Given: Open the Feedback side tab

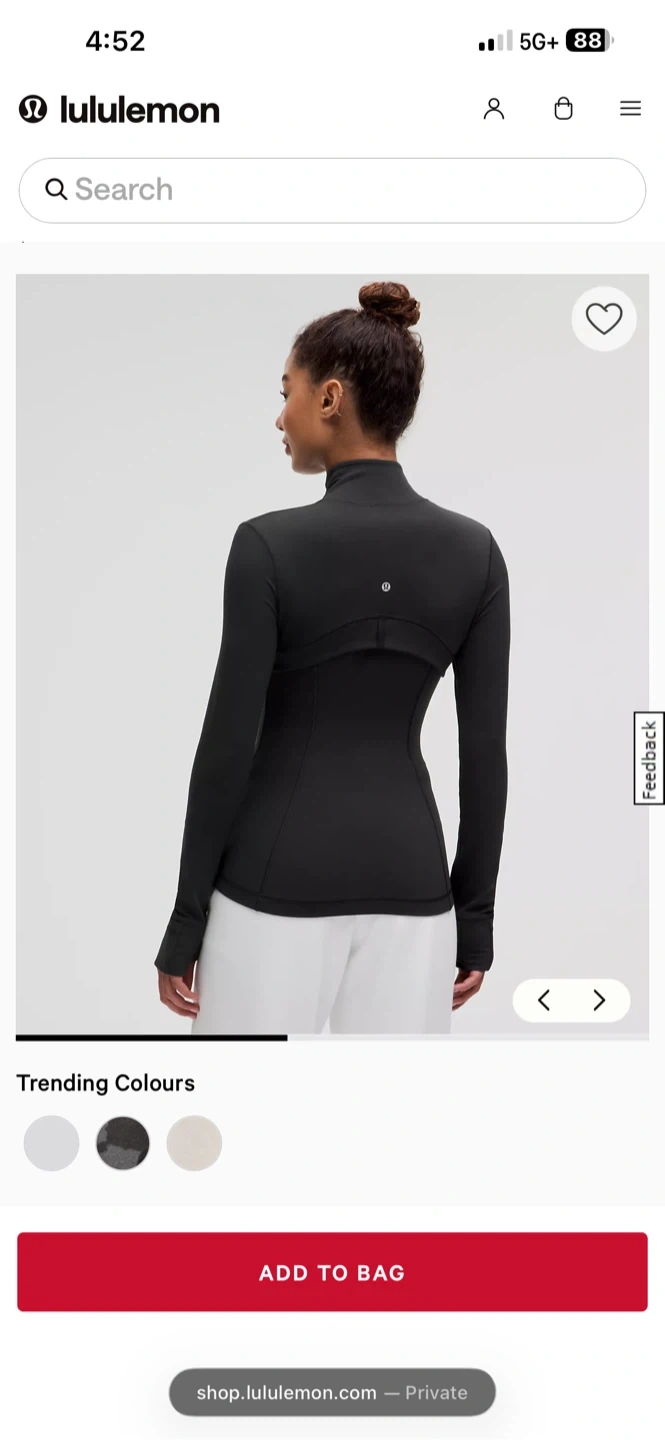Looking at the screenshot, I should (x=649, y=758).
